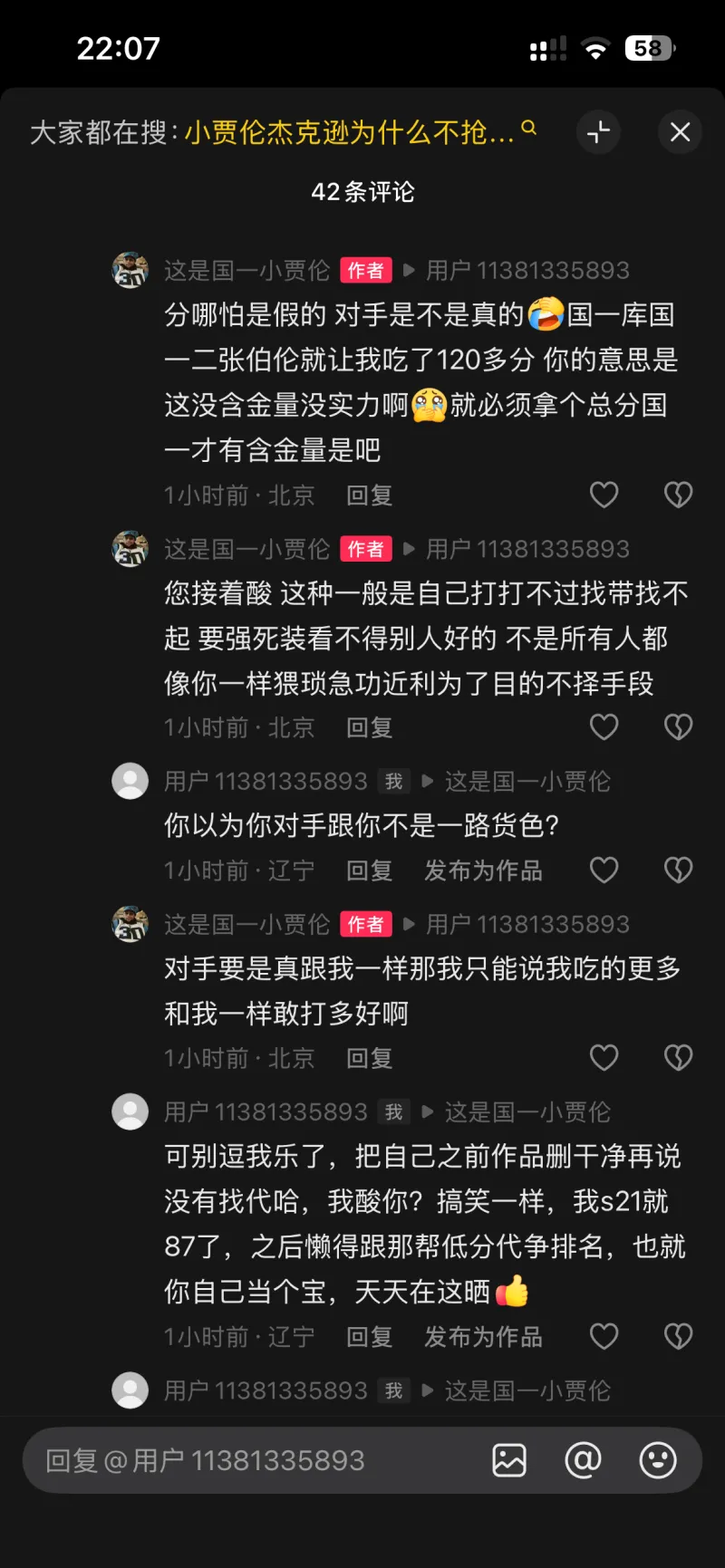Publish the 你以为你对手 comment as a post
The height and width of the screenshot is (1568, 725).
click(x=483, y=871)
